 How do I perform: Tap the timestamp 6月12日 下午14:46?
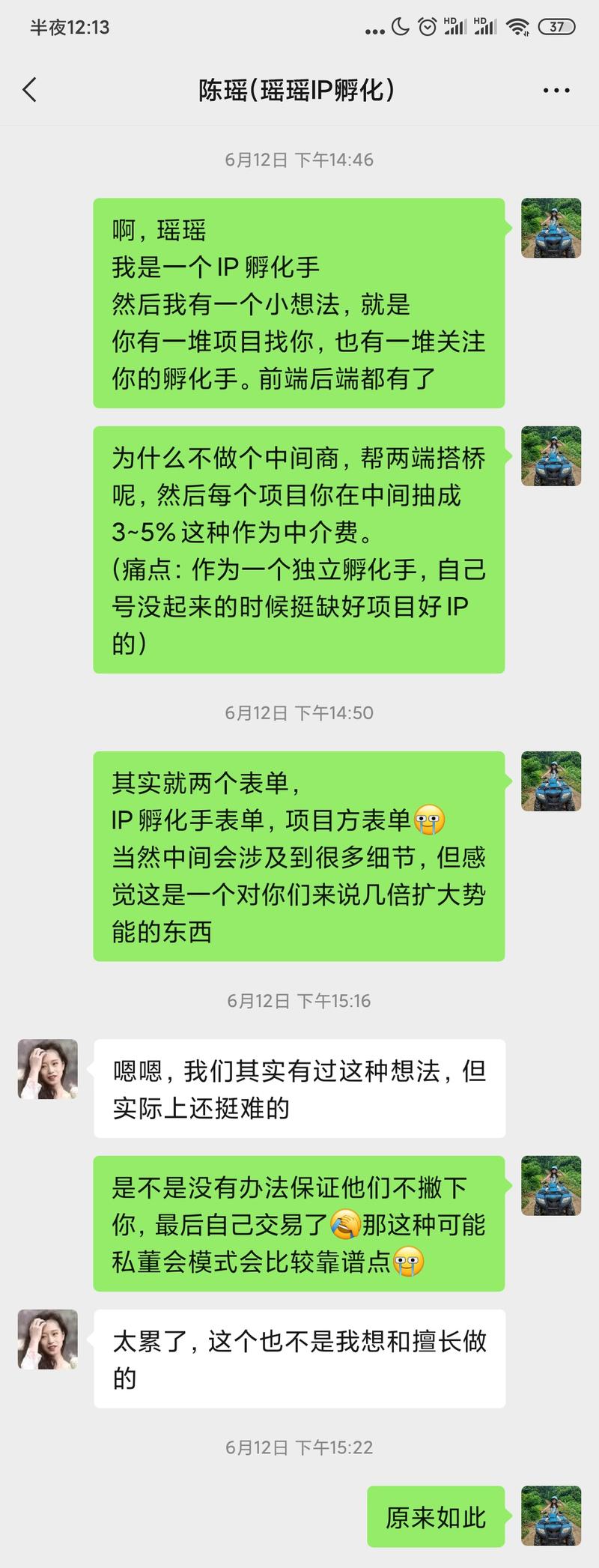pyautogui.click(x=299, y=159)
